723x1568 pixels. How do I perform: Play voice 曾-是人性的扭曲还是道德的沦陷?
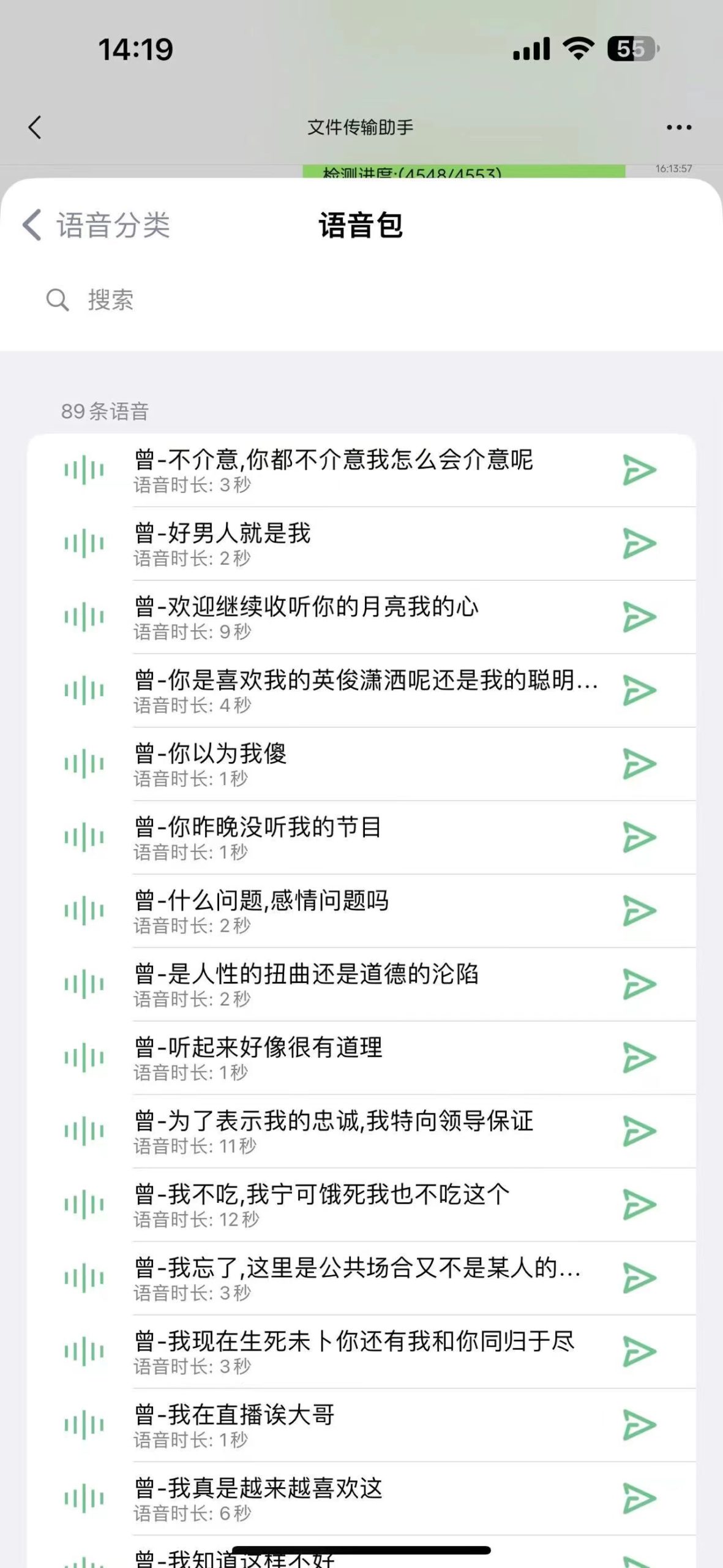pyautogui.click(x=84, y=984)
